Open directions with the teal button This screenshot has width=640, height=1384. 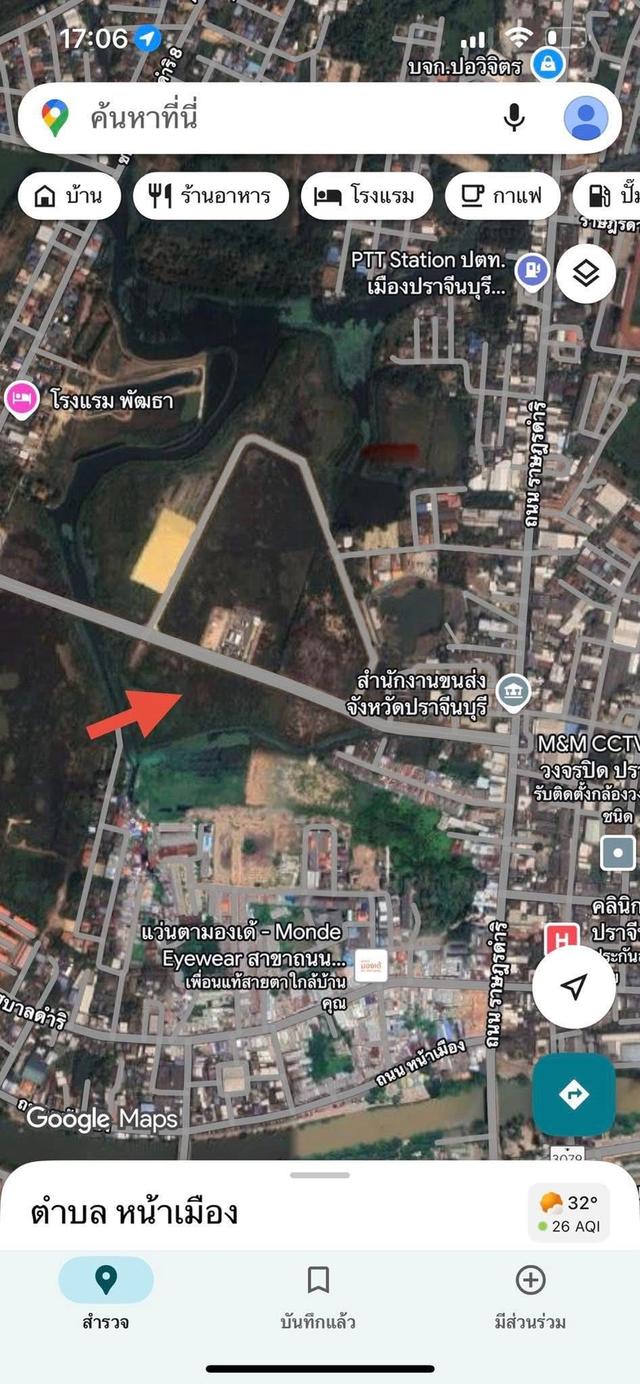coord(573,1095)
